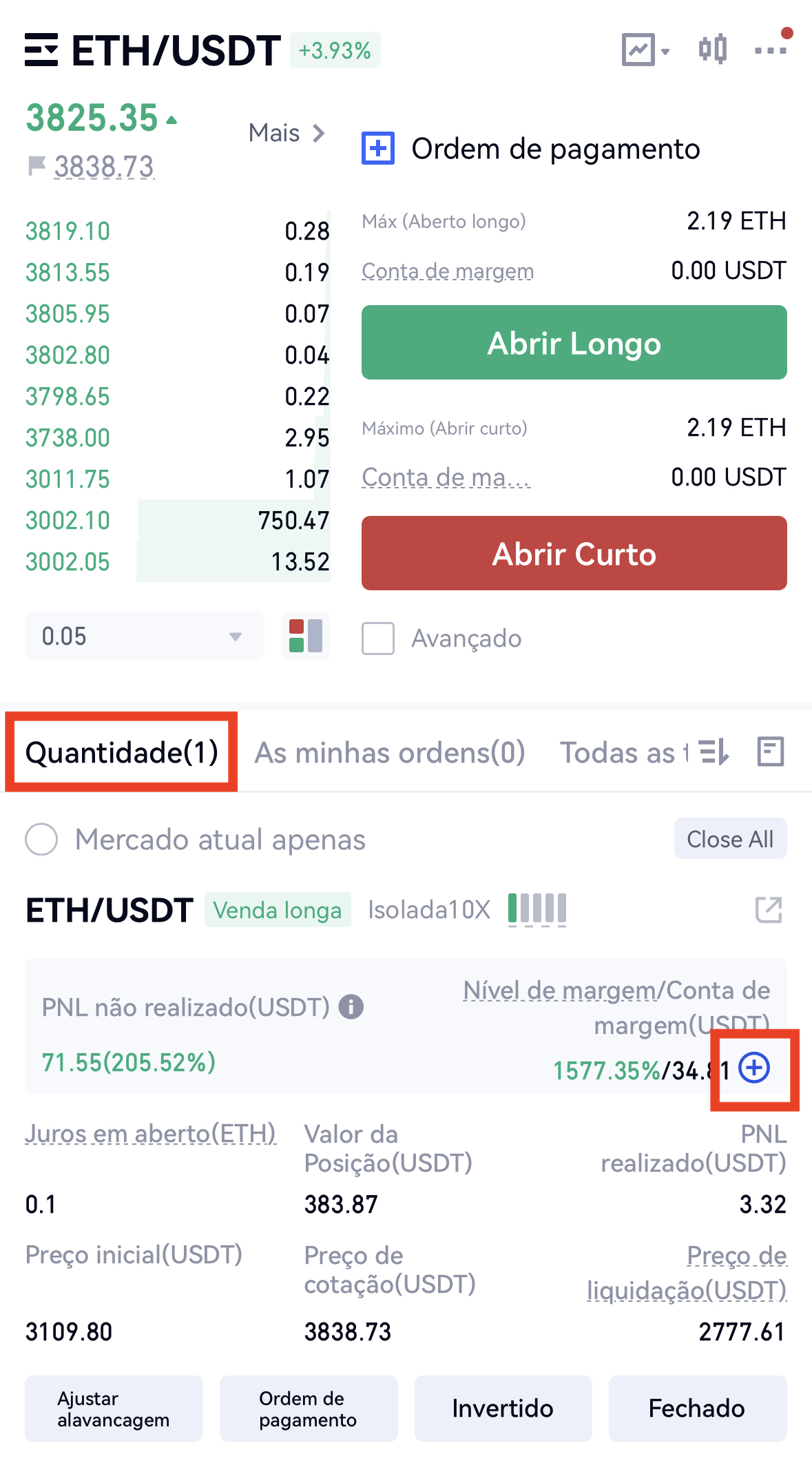The height and width of the screenshot is (1474, 812).
Task: Switch to As minhas ordens(0) tab
Action: pos(390,753)
